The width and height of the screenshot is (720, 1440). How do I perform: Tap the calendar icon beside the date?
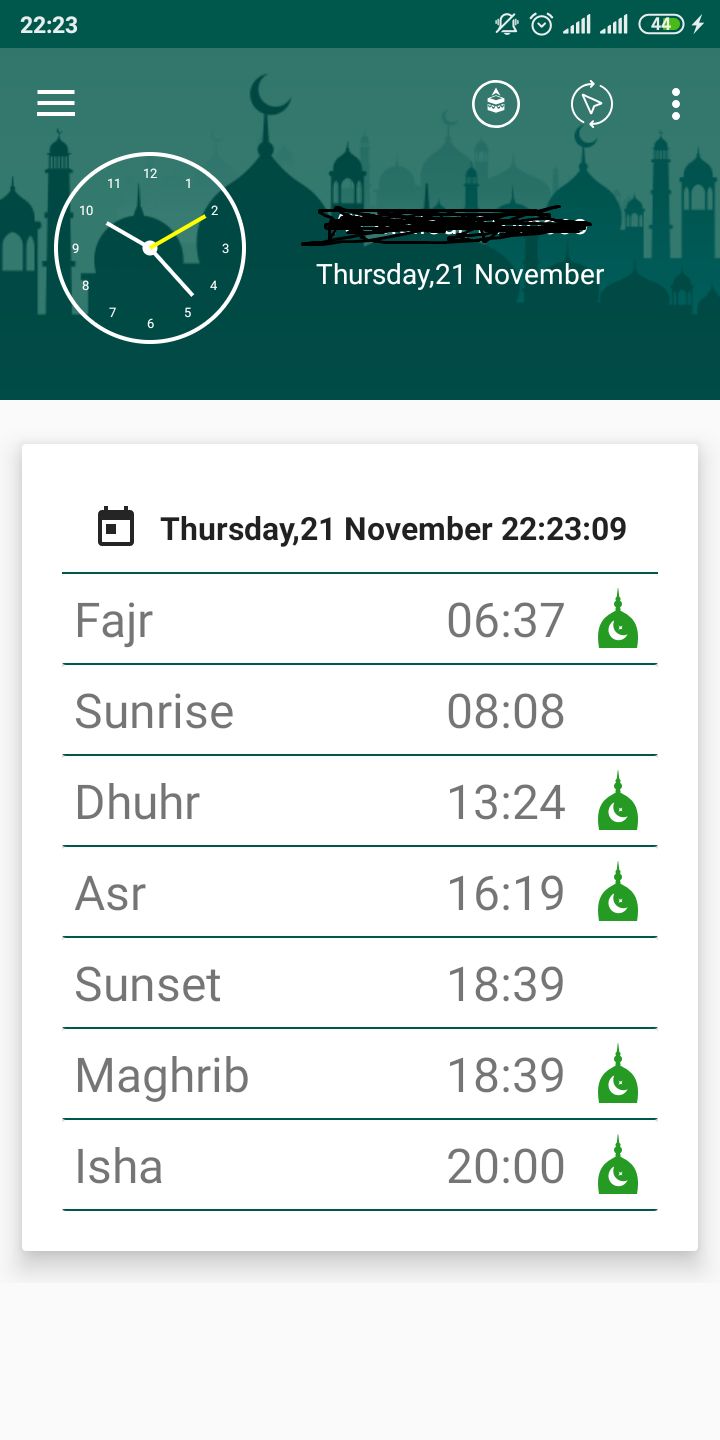pos(116,527)
